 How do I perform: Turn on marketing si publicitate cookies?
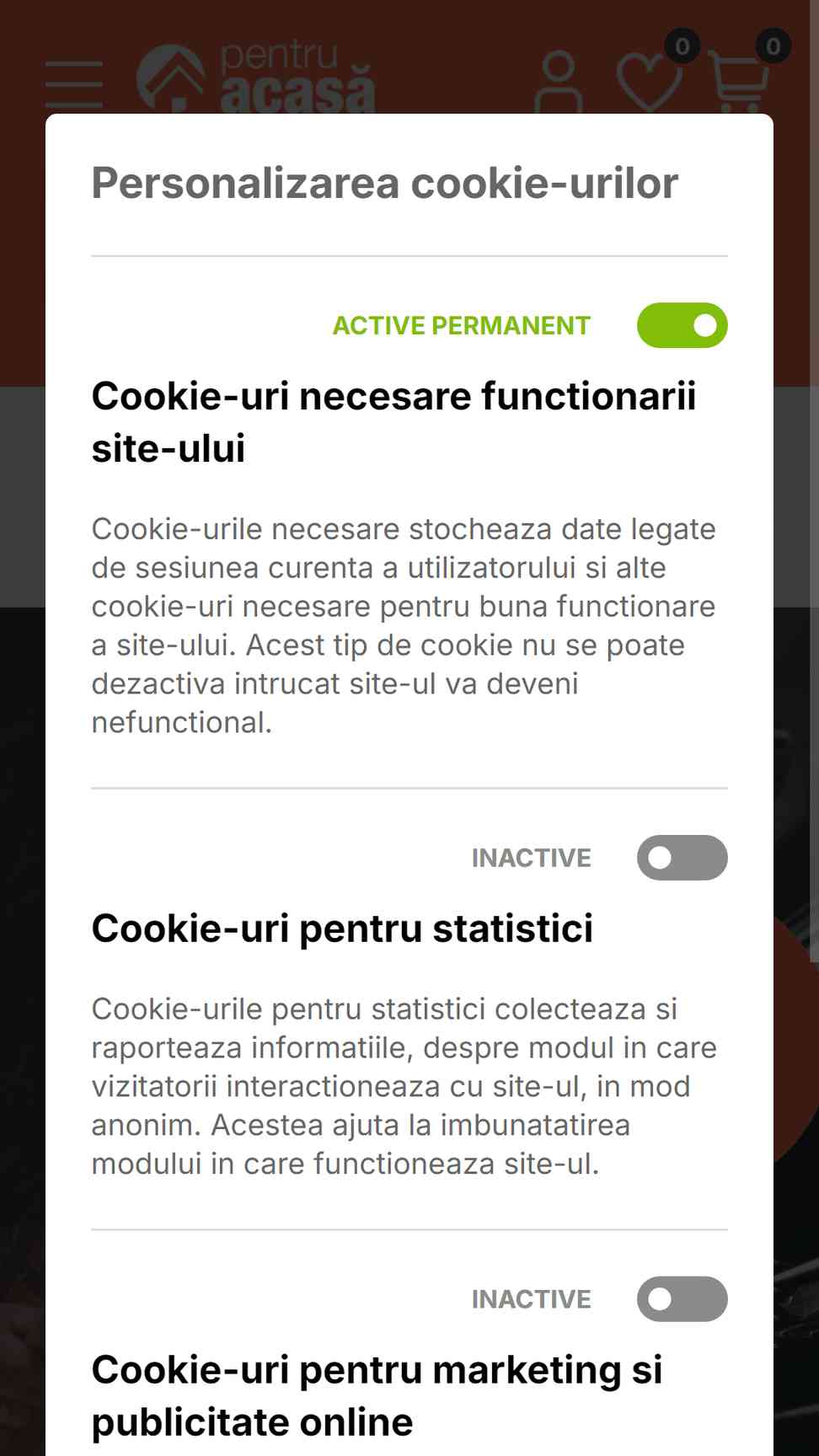click(682, 1299)
